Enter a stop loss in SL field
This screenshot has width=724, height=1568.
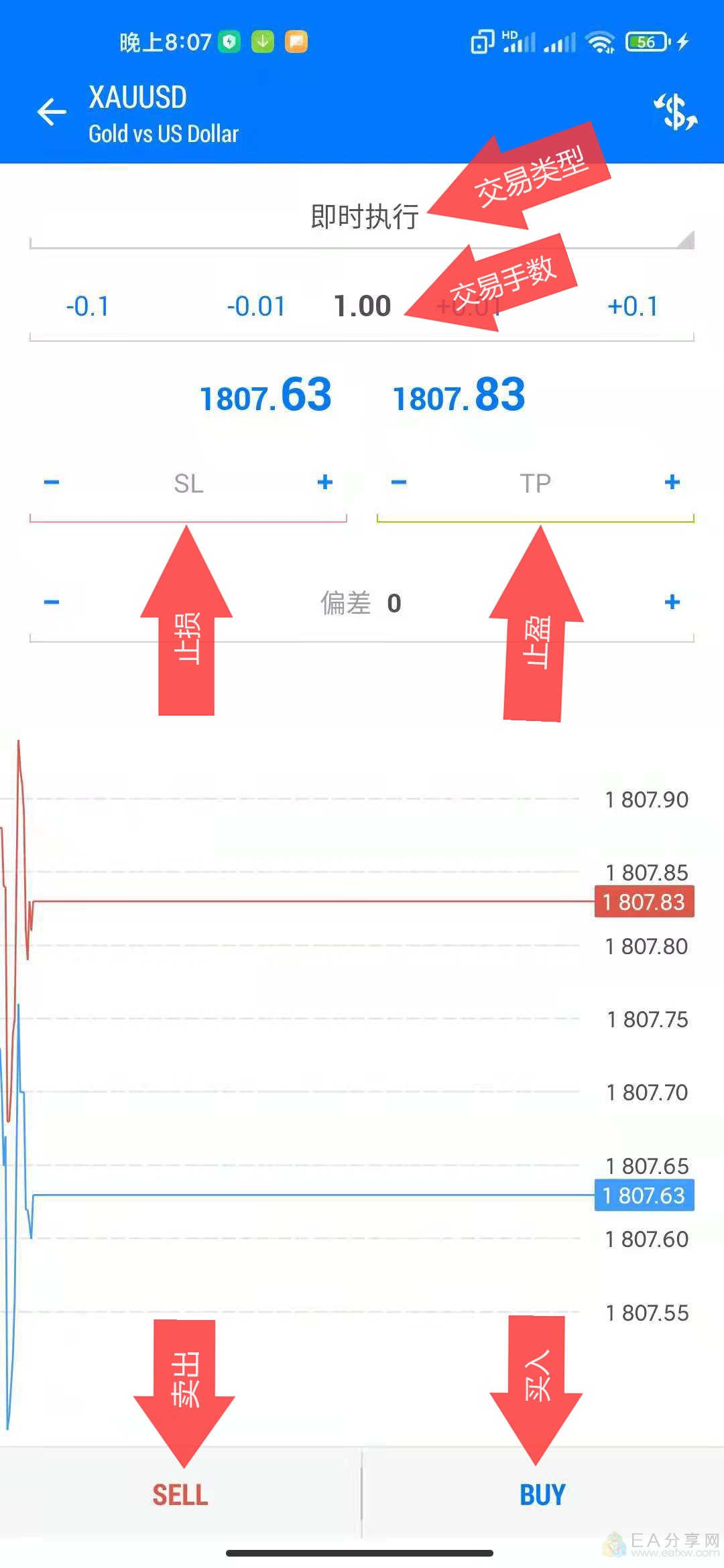click(x=188, y=483)
